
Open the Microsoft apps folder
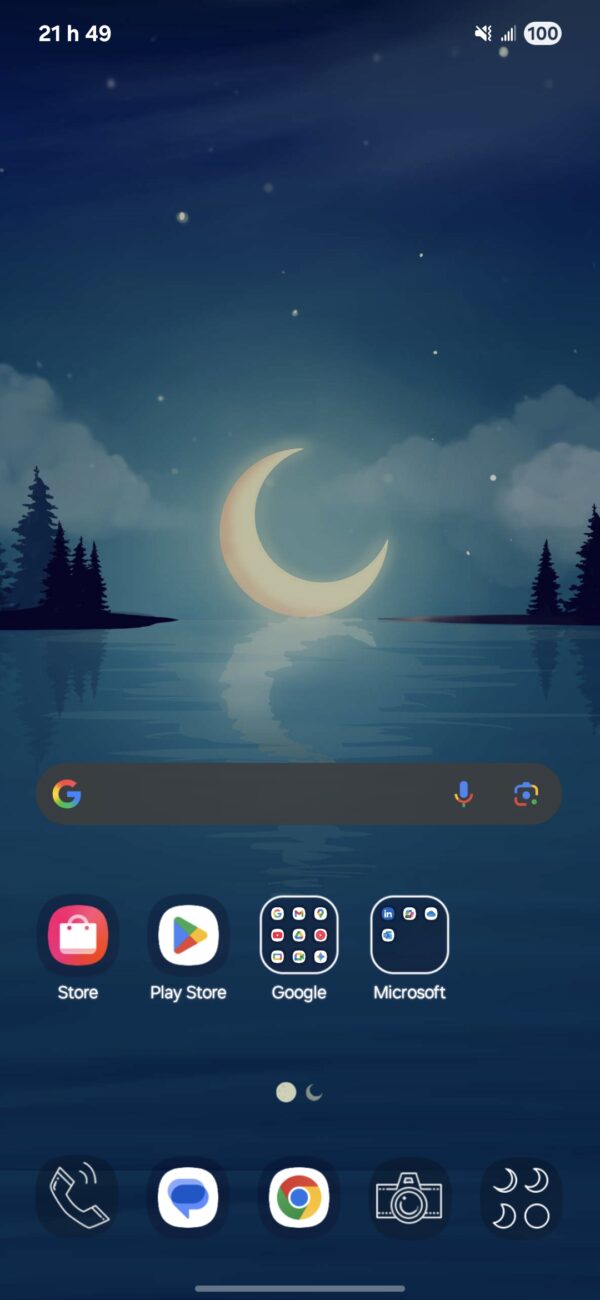point(409,936)
